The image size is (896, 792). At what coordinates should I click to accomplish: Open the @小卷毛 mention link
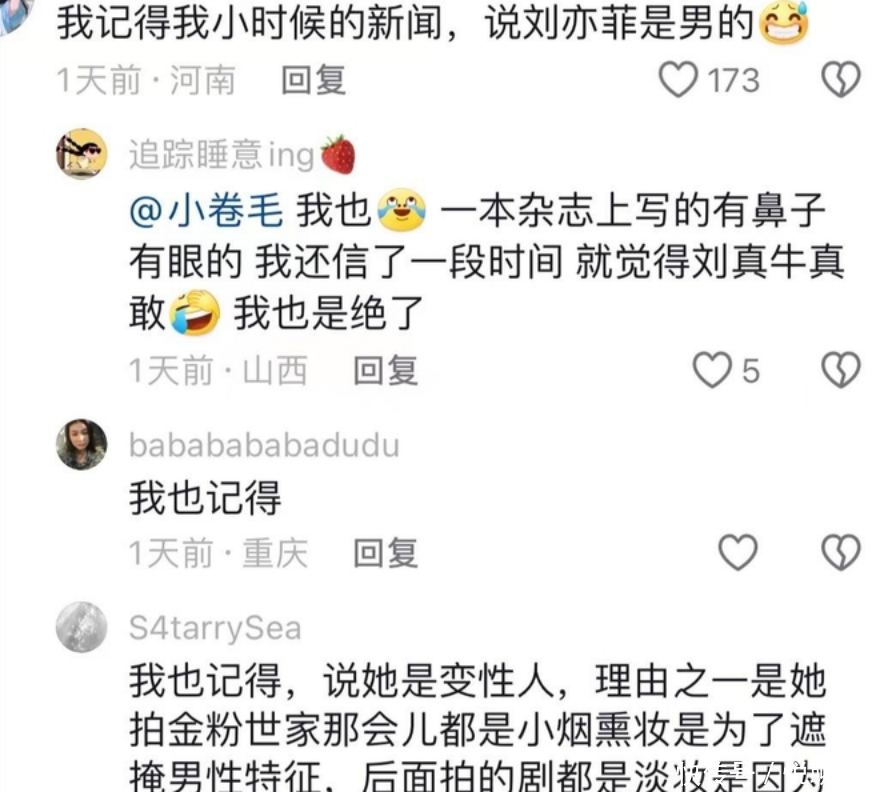click(208, 210)
